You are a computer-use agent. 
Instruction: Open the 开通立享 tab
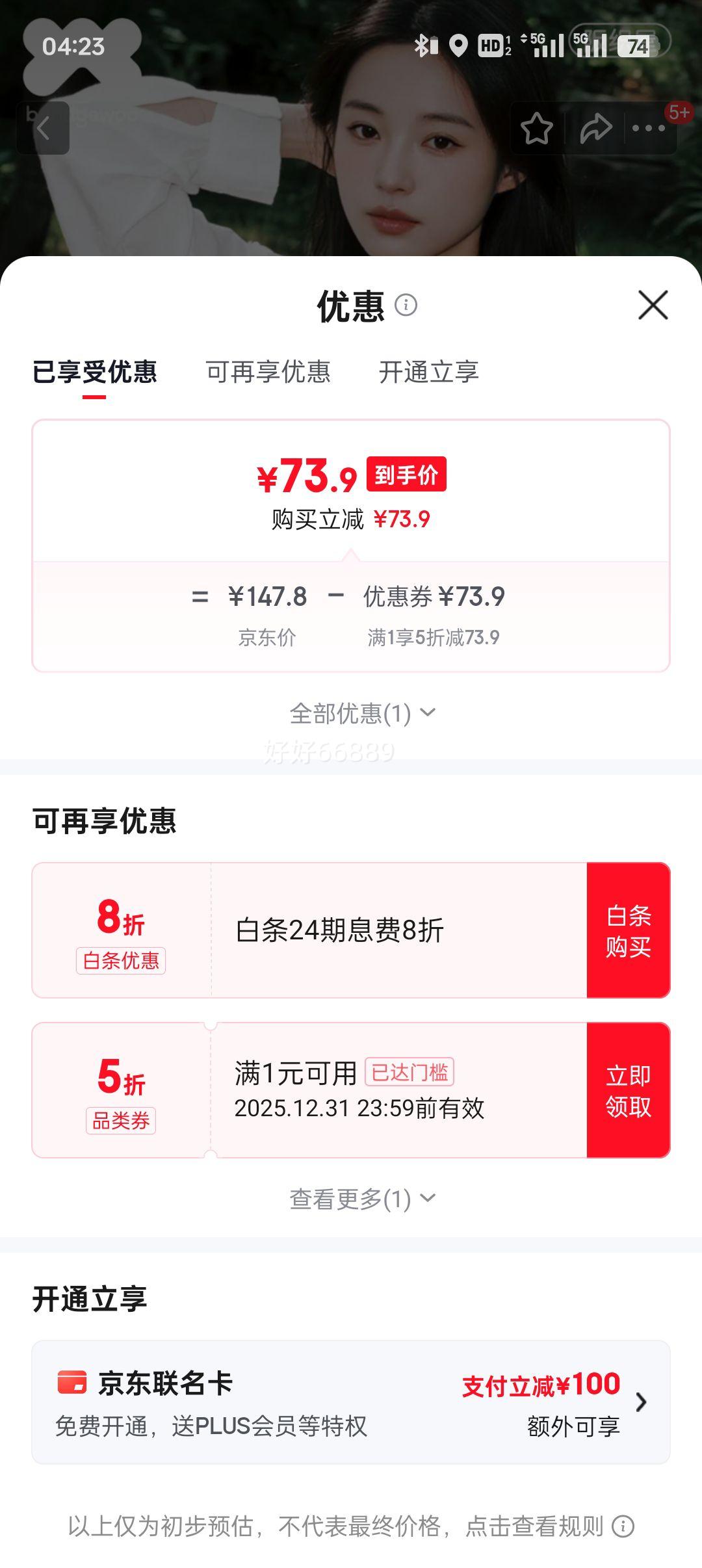coord(430,373)
